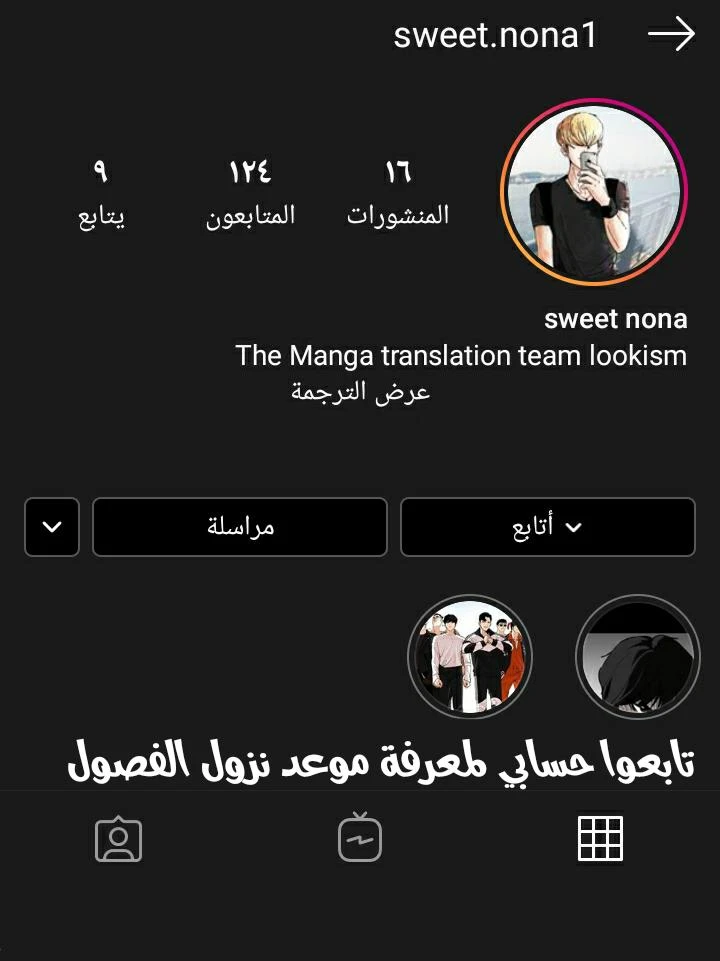Open the highlight showing a dark-haired character
The width and height of the screenshot is (720, 961).
[x=637, y=657]
